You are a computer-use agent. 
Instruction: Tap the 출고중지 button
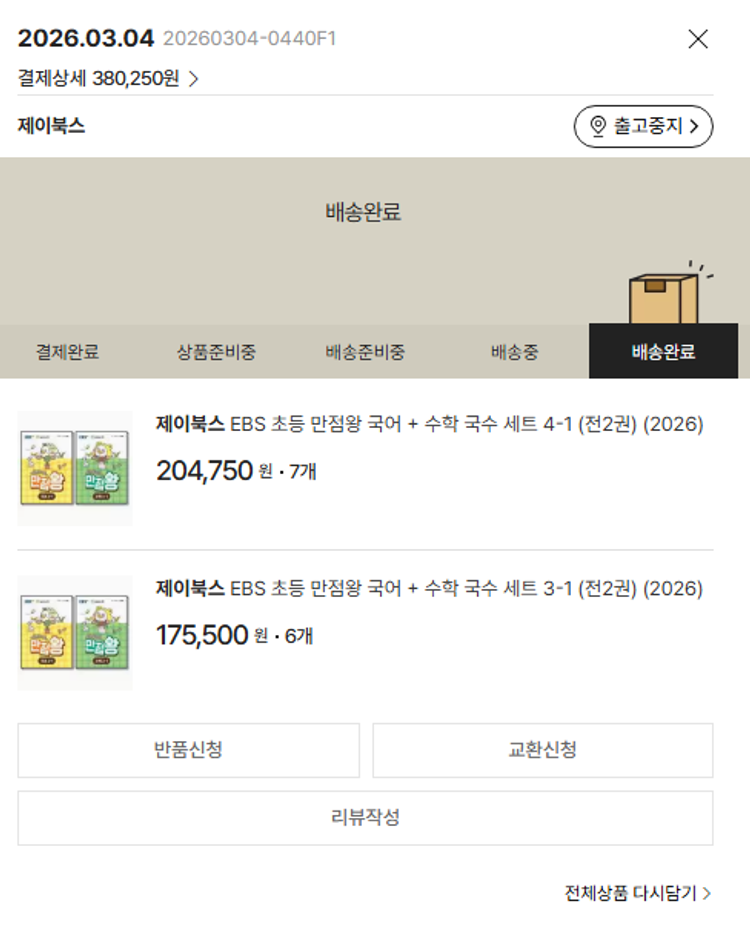pos(643,126)
